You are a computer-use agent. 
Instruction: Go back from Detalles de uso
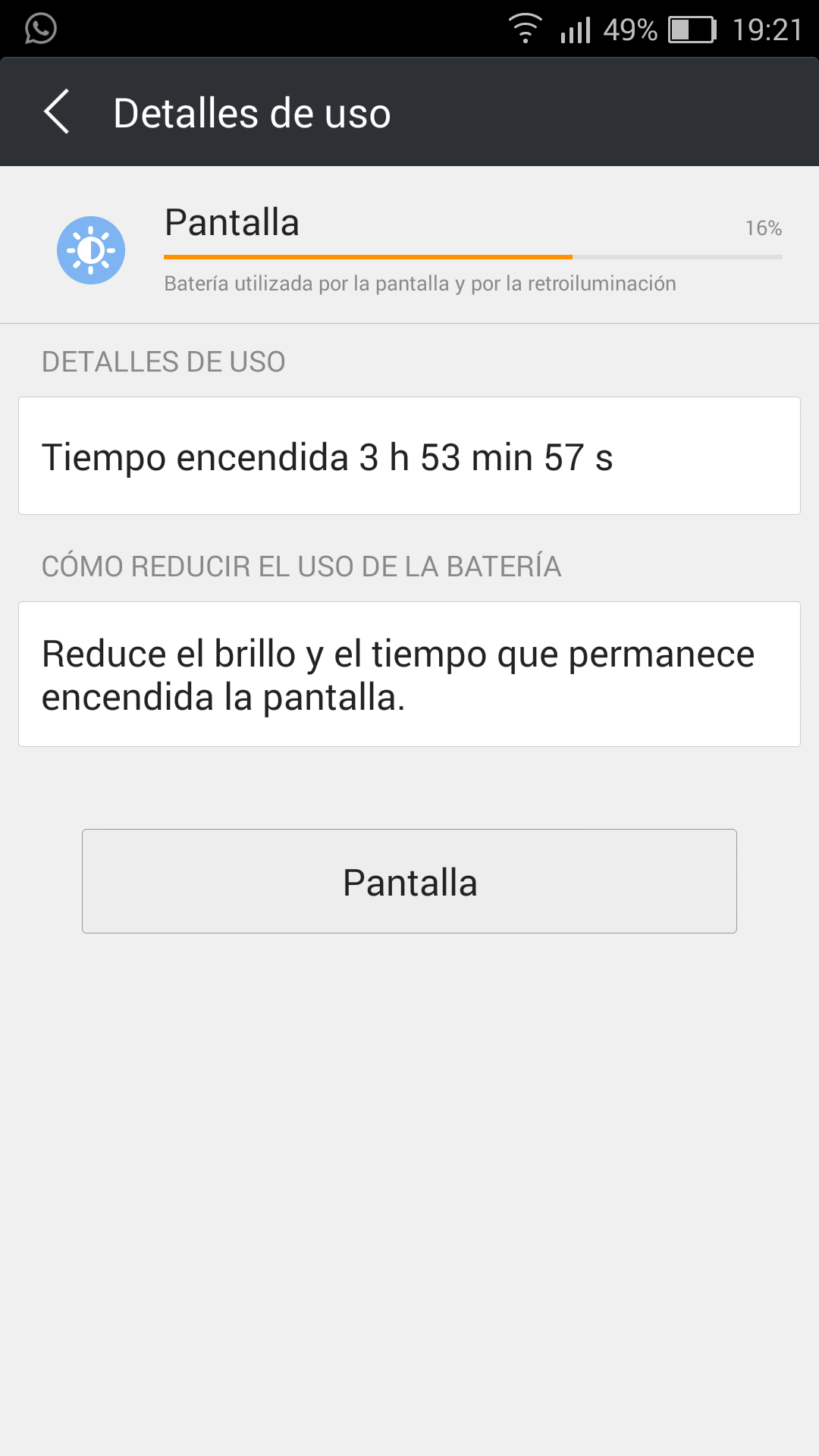pos(57,112)
